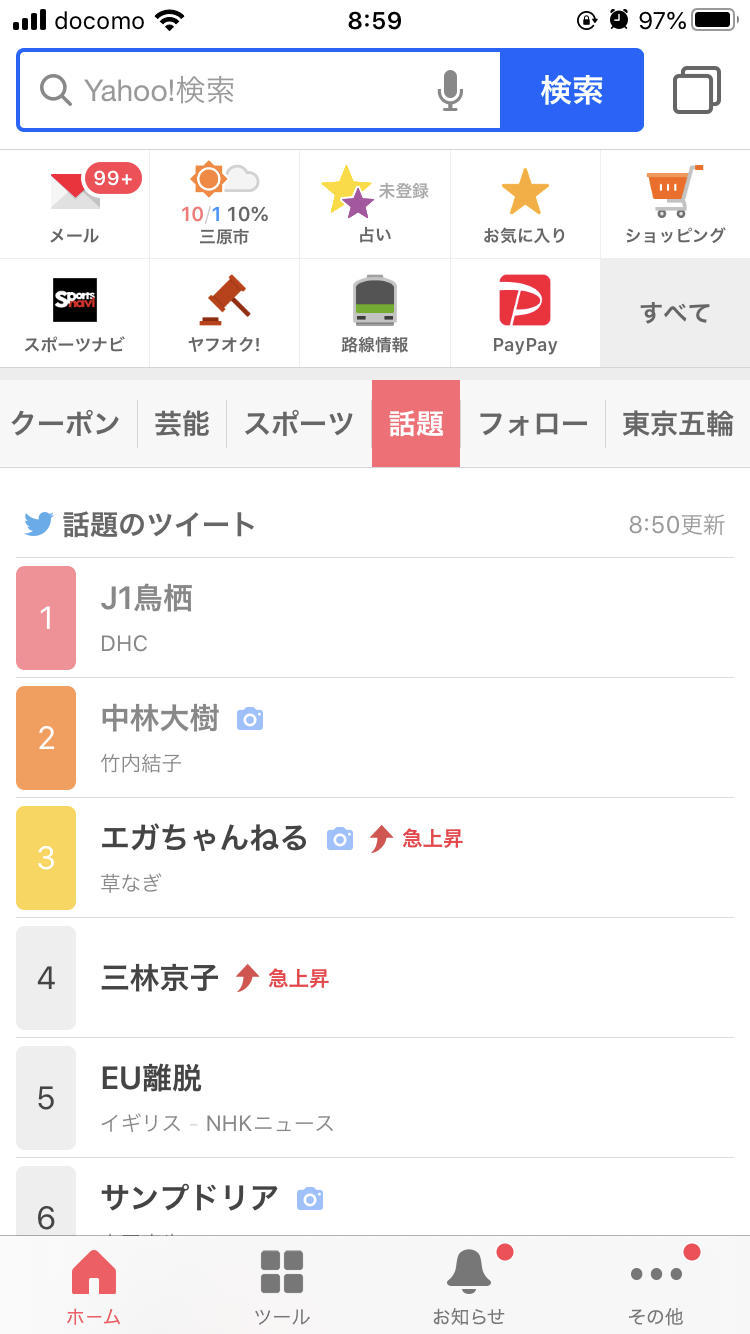The width and height of the screenshot is (750, 1334).
Task: Open ヤフオク! auctions
Action: 225,313
